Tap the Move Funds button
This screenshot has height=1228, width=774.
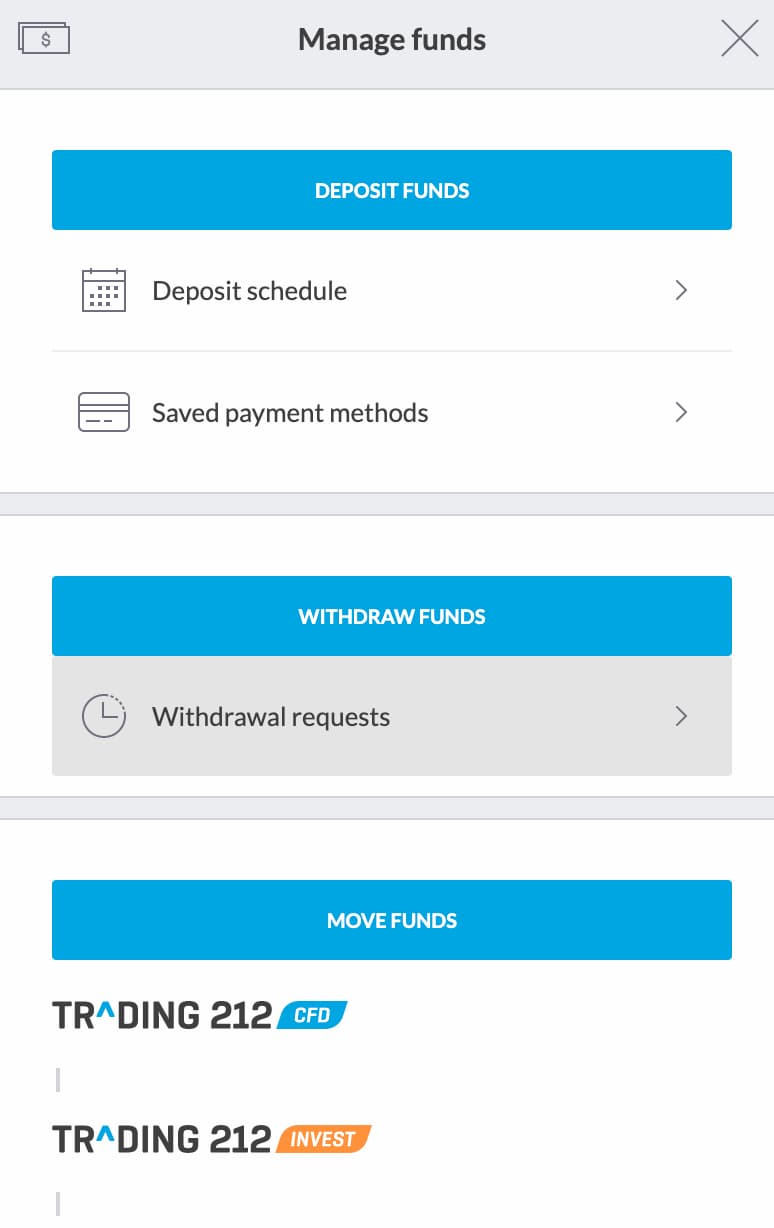[392, 920]
